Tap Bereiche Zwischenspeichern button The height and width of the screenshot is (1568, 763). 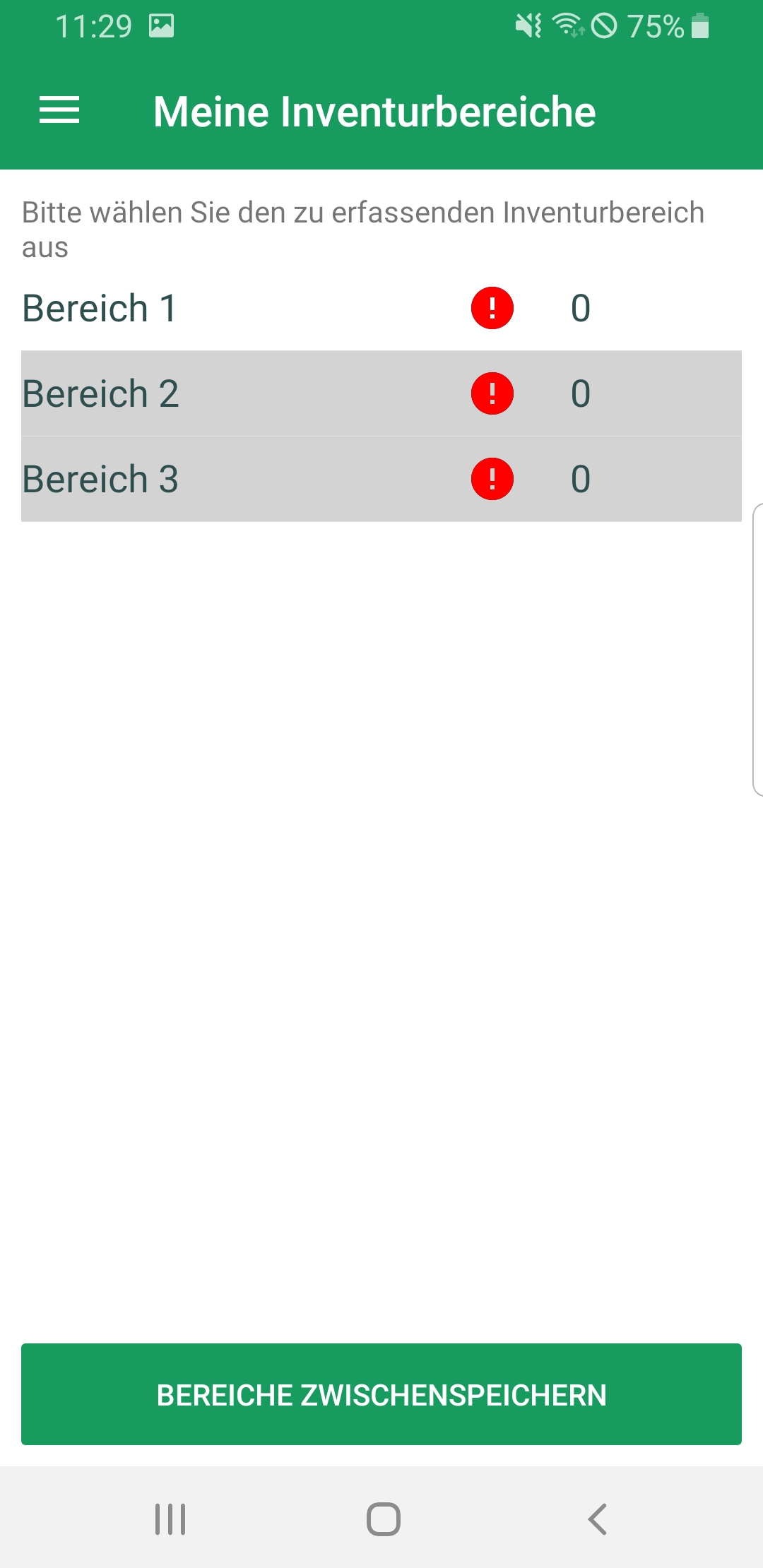point(381,1394)
